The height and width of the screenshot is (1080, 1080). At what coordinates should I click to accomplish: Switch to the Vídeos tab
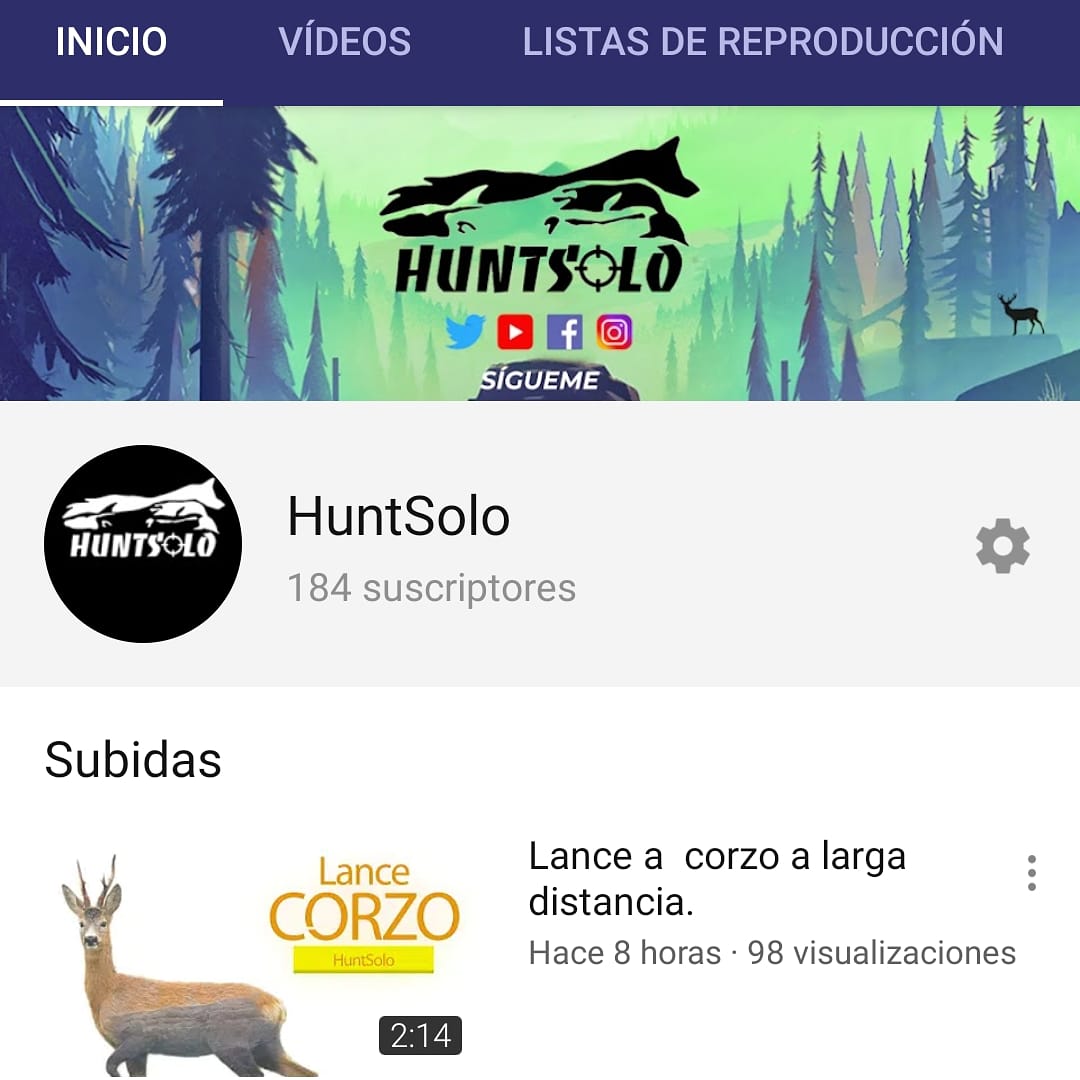tap(345, 42)
